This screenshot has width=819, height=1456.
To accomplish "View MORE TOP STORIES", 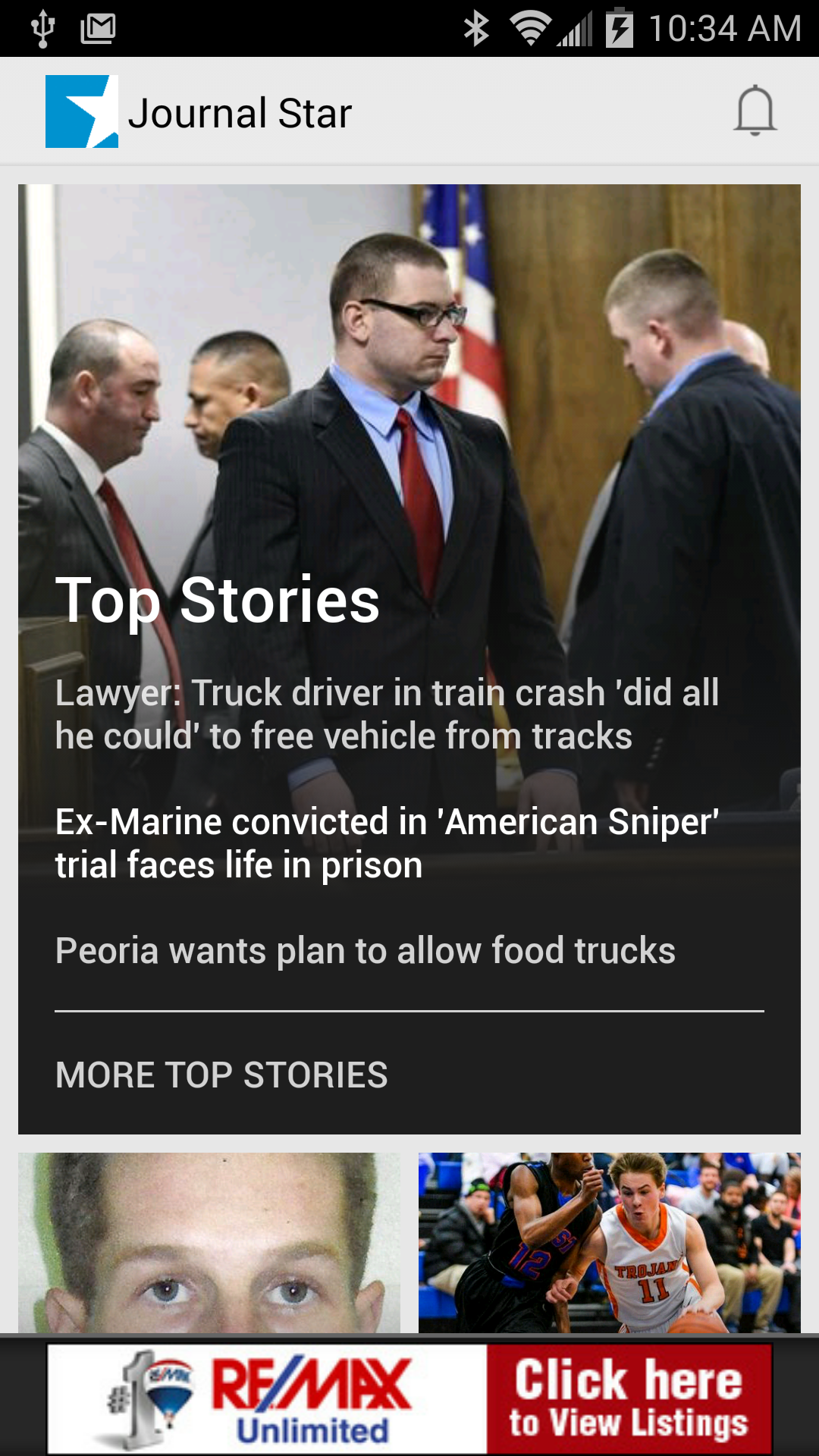I will [221, 1075].
